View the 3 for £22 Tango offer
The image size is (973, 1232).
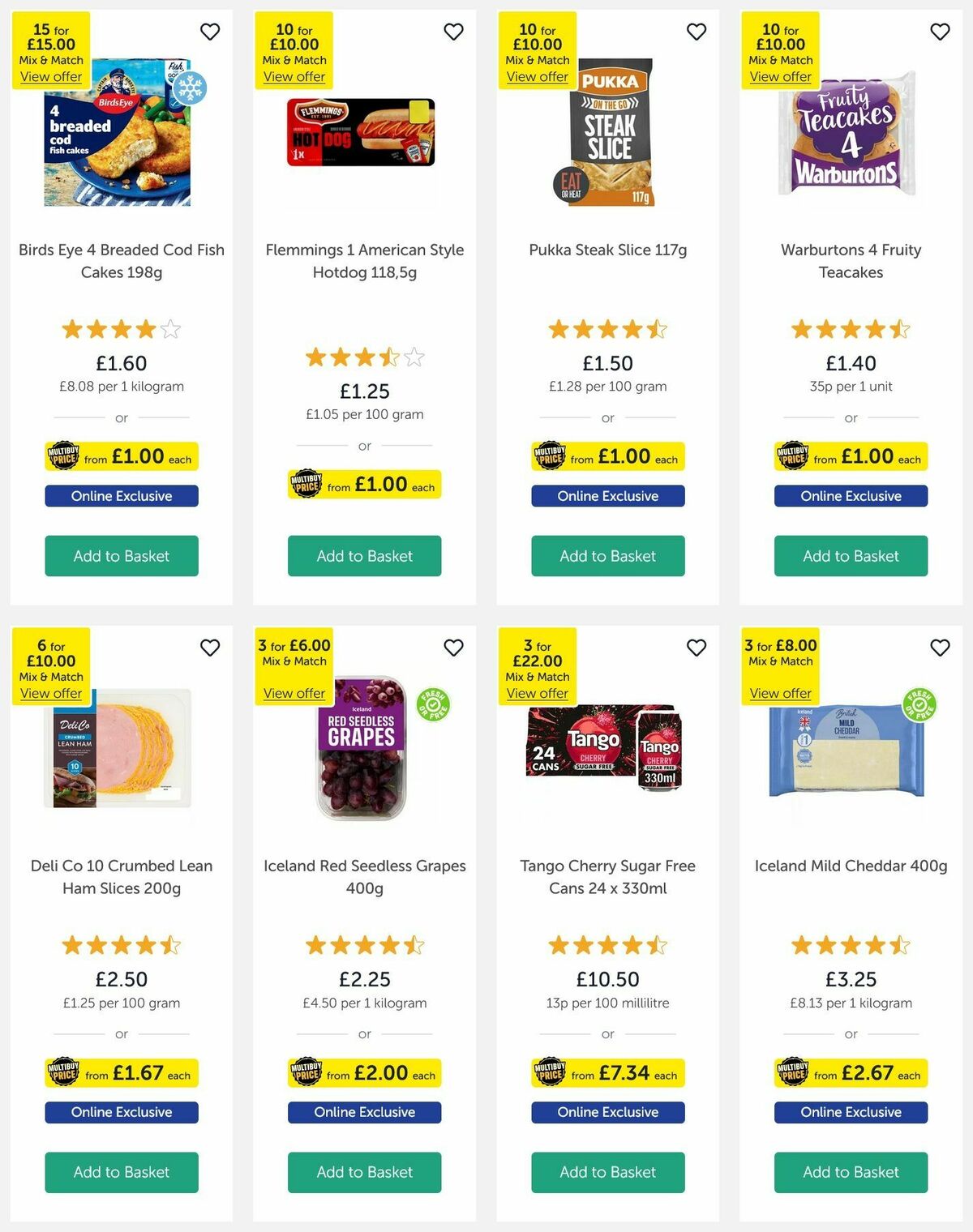coord(538,693)
